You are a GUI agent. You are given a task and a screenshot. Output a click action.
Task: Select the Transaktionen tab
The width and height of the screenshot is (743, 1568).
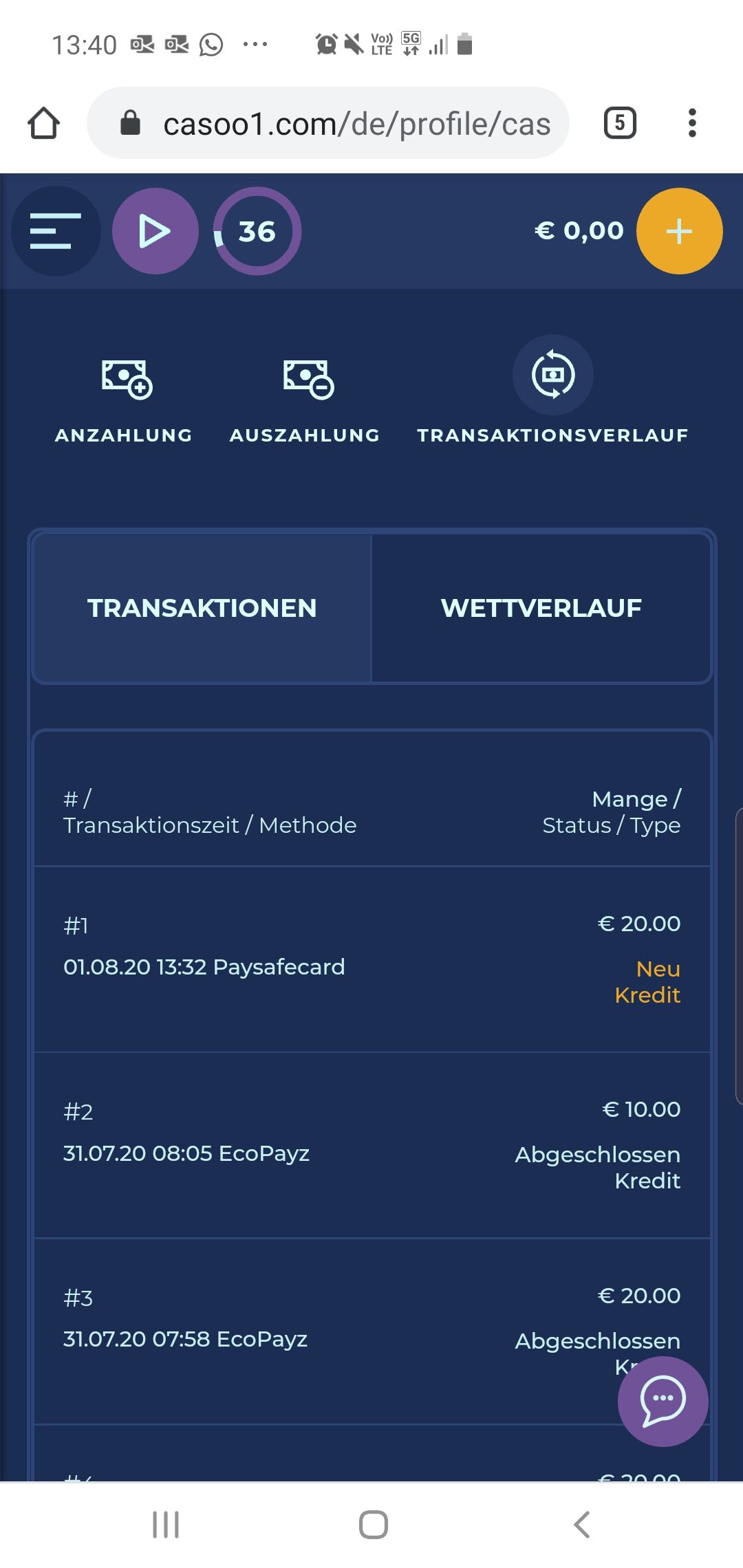[x=202, y=609]
